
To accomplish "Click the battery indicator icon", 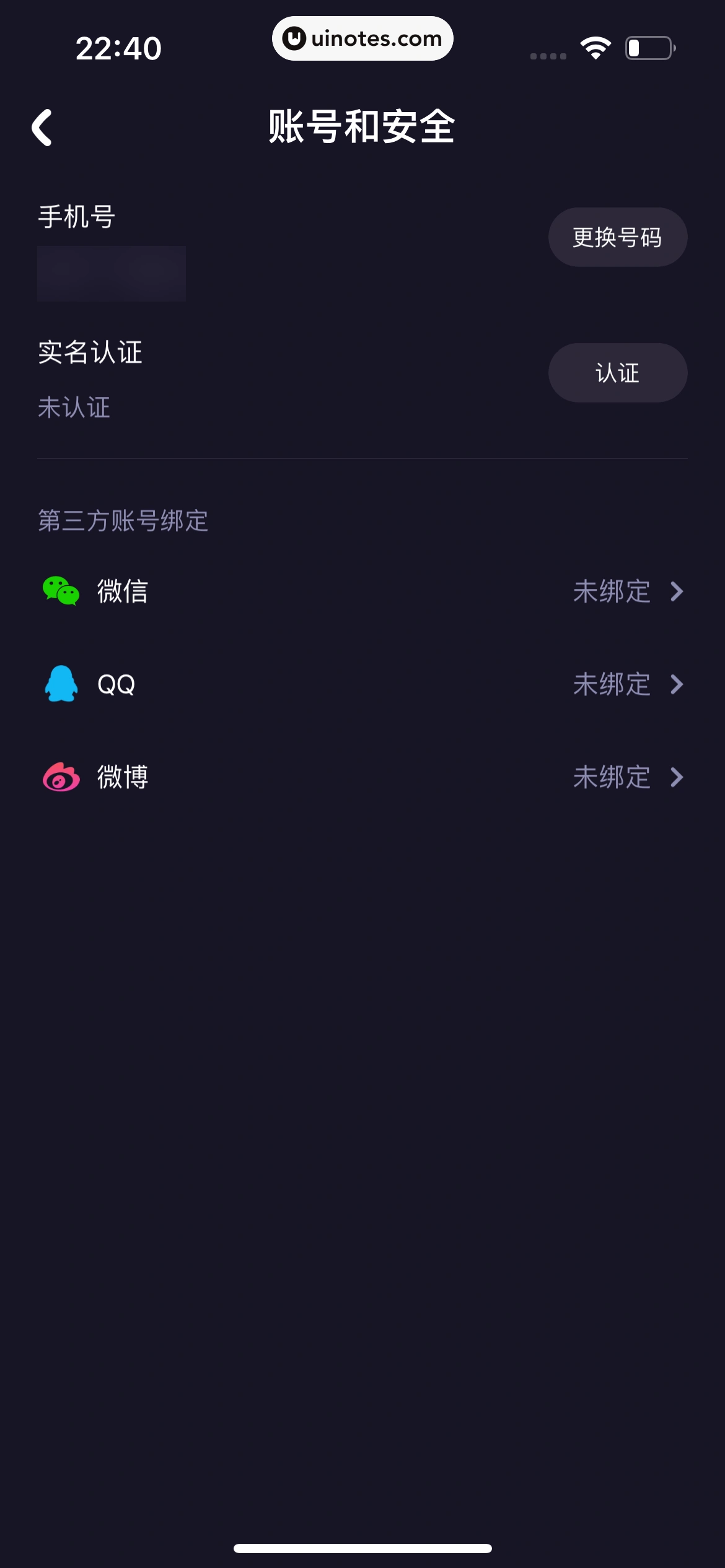I will [648, 46].
